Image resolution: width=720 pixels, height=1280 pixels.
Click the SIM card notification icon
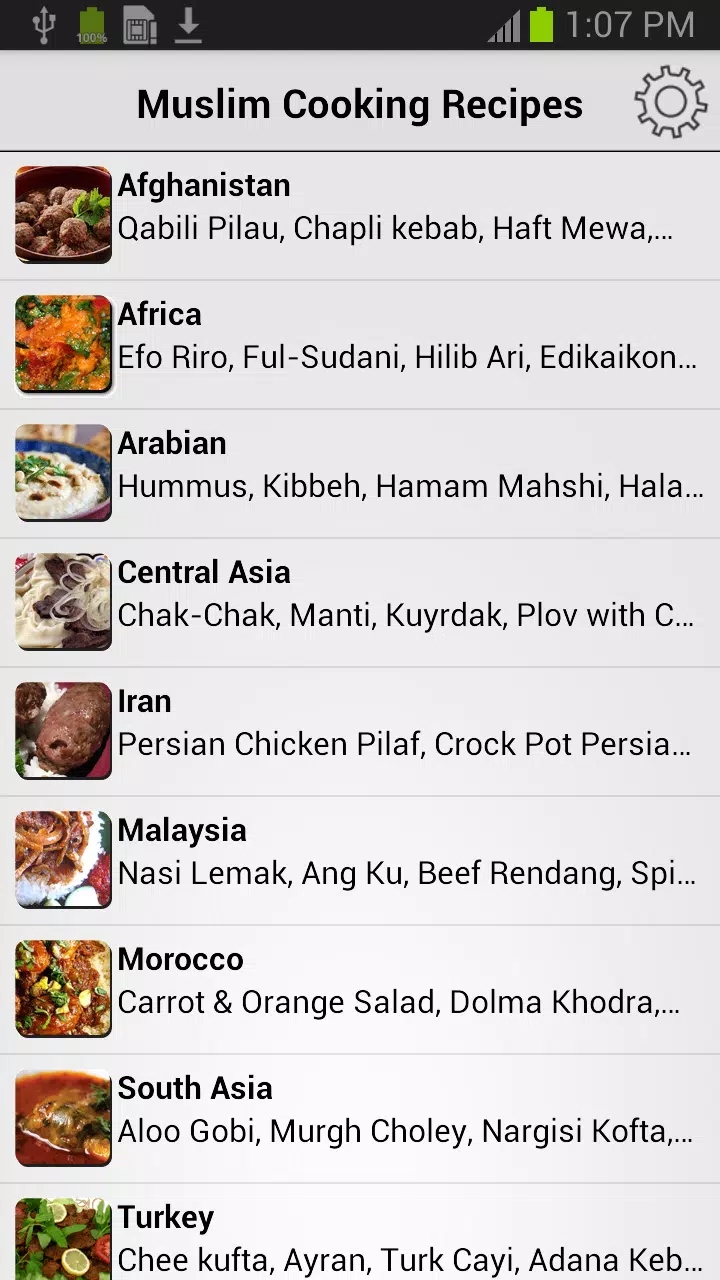pyautogui.click(x=140, y=25)
